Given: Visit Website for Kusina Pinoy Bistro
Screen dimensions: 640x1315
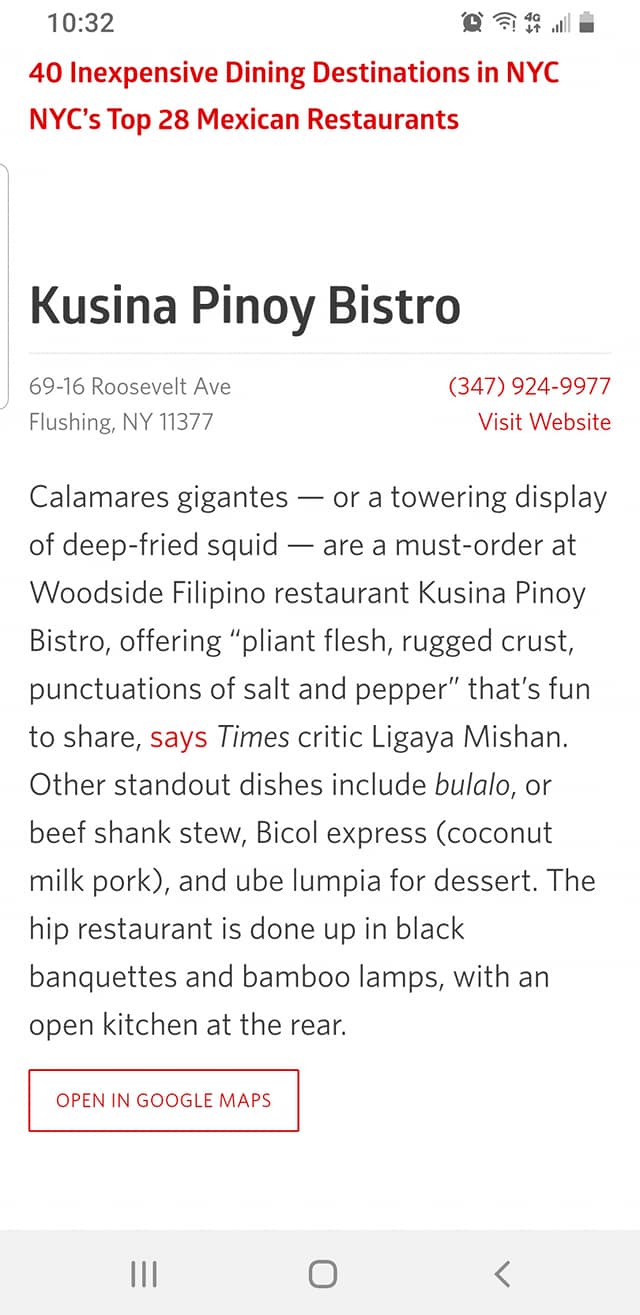Looking at the screenshot, I should pyautogui.click(x=544, y=422).
